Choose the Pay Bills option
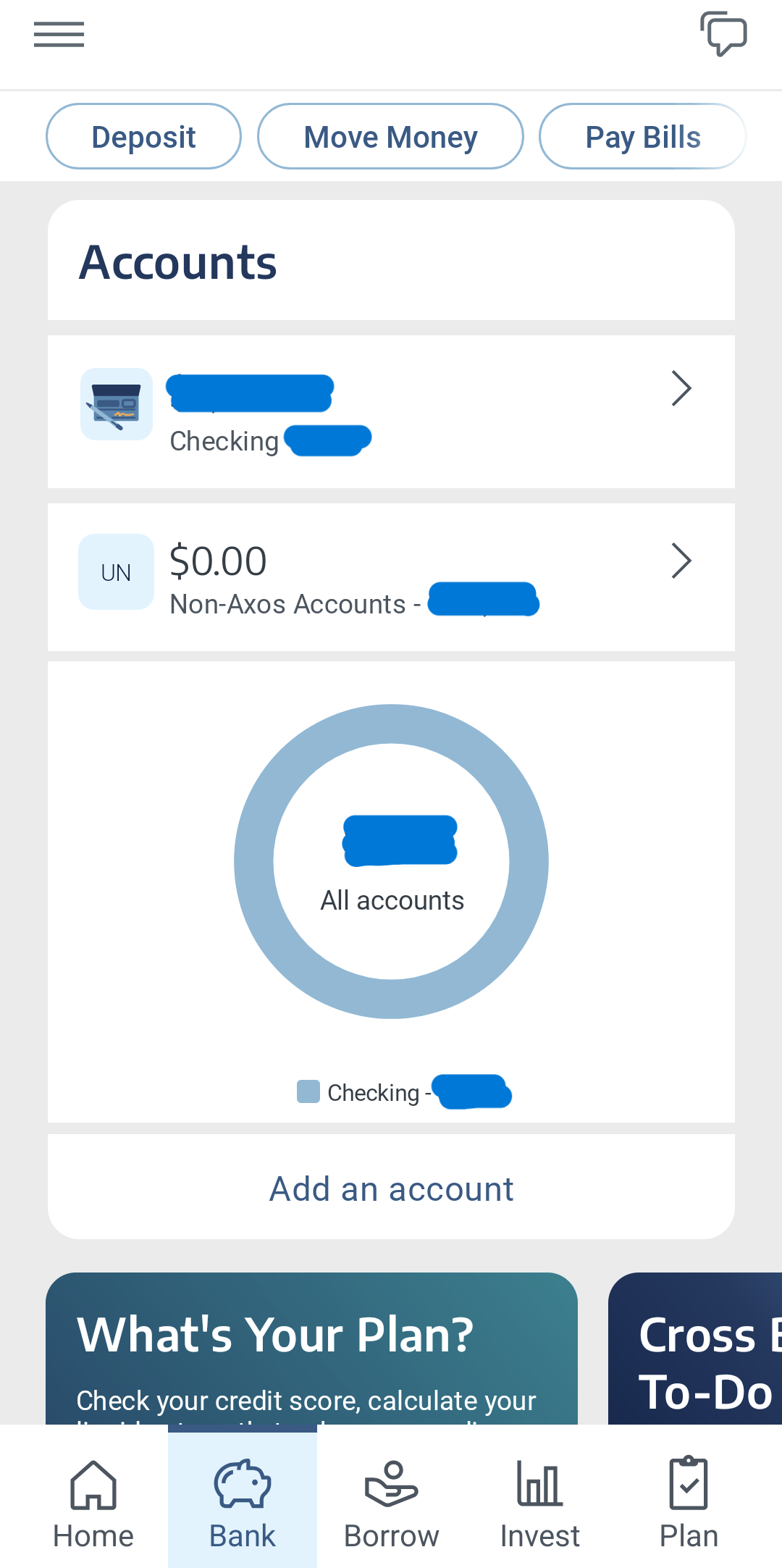 642,137
